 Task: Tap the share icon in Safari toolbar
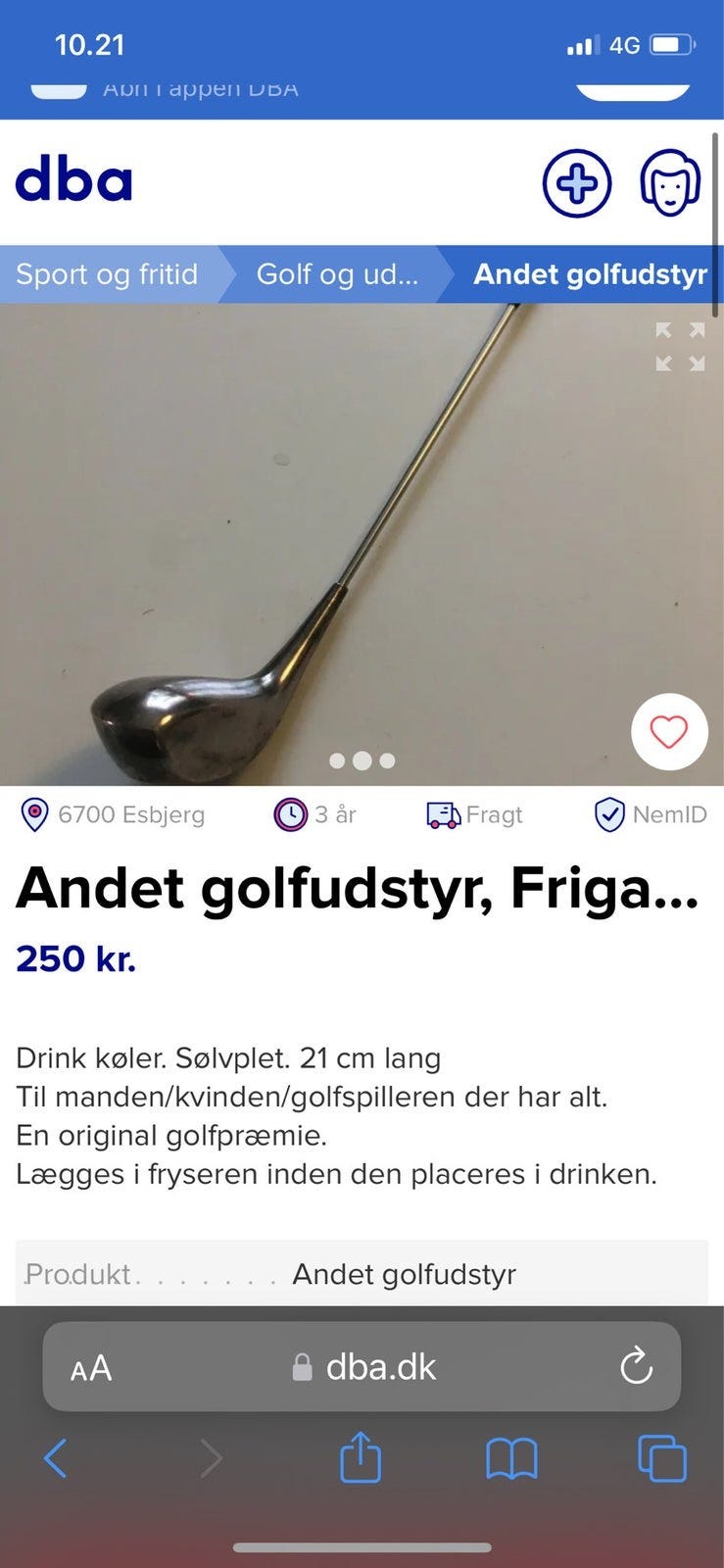[x=361, y=1458]
